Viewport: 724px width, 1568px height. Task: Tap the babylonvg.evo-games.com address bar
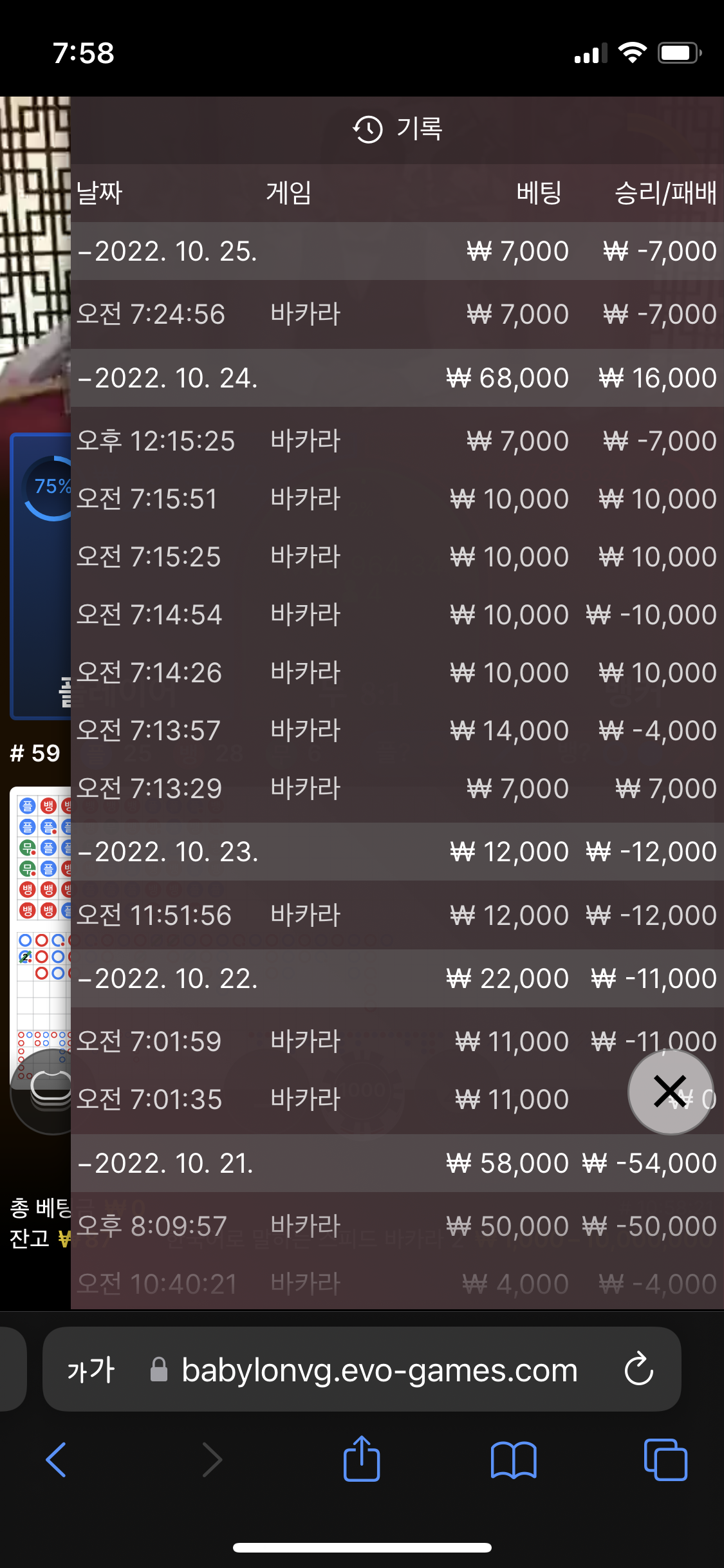pos(378,1370)
